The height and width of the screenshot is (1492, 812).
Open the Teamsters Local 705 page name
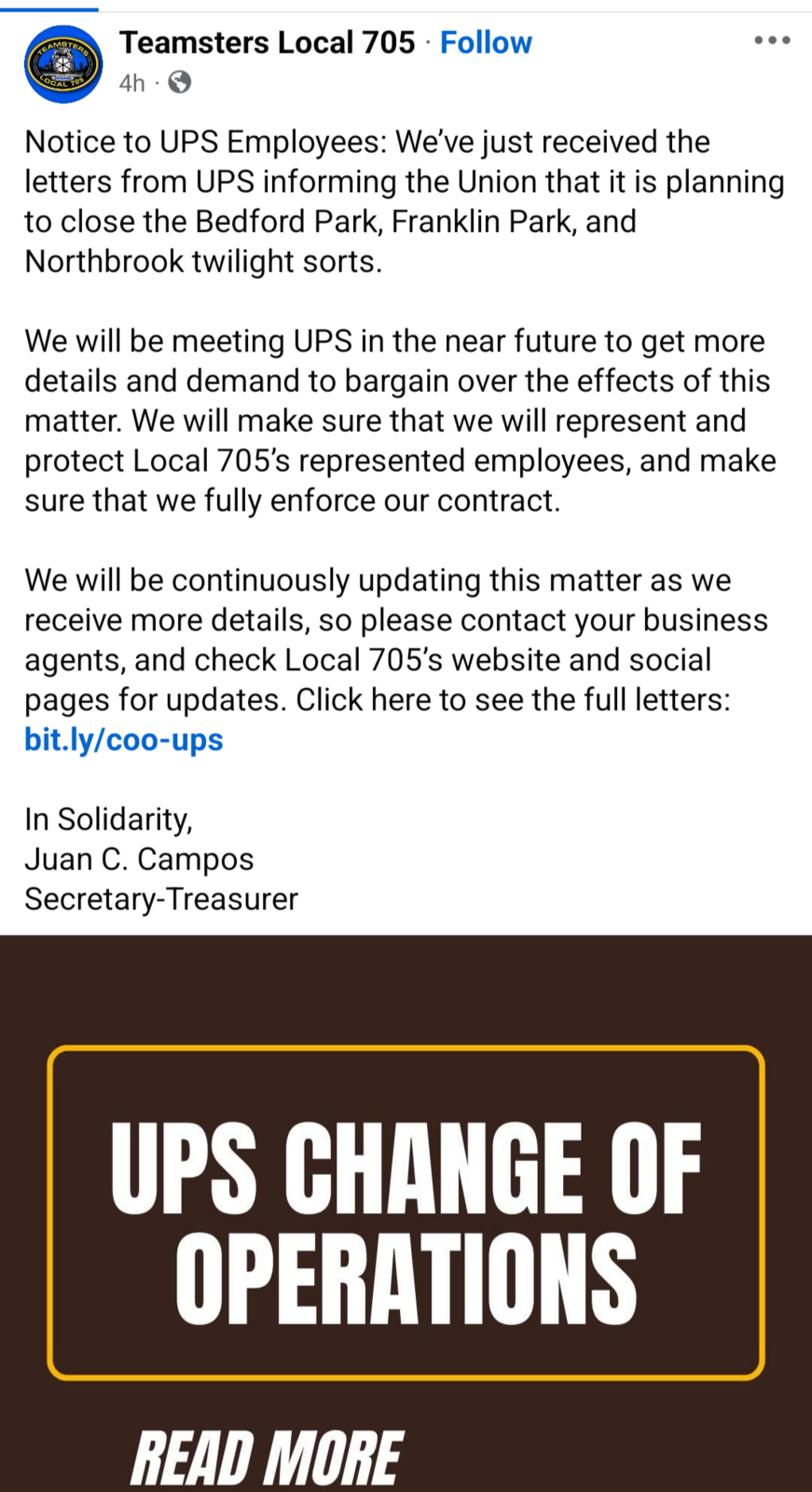[268, 43]
